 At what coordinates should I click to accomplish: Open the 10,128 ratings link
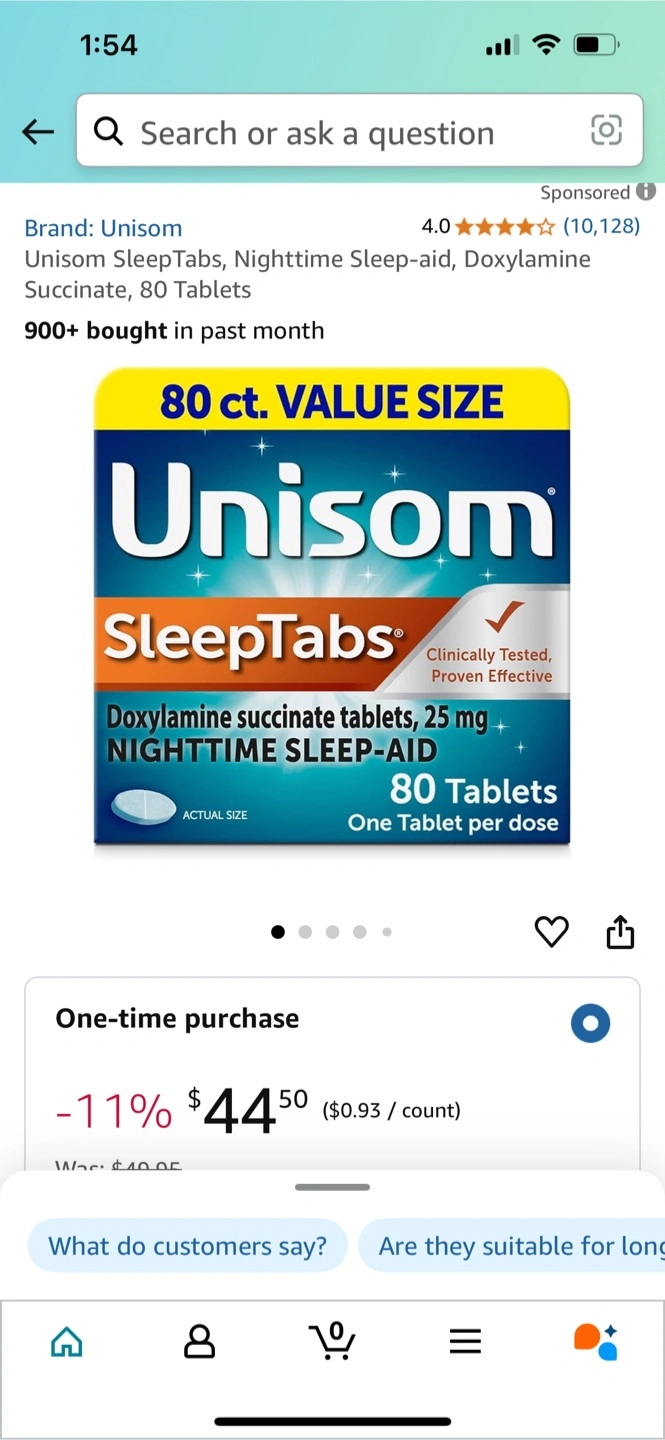[x=601, y=226]
